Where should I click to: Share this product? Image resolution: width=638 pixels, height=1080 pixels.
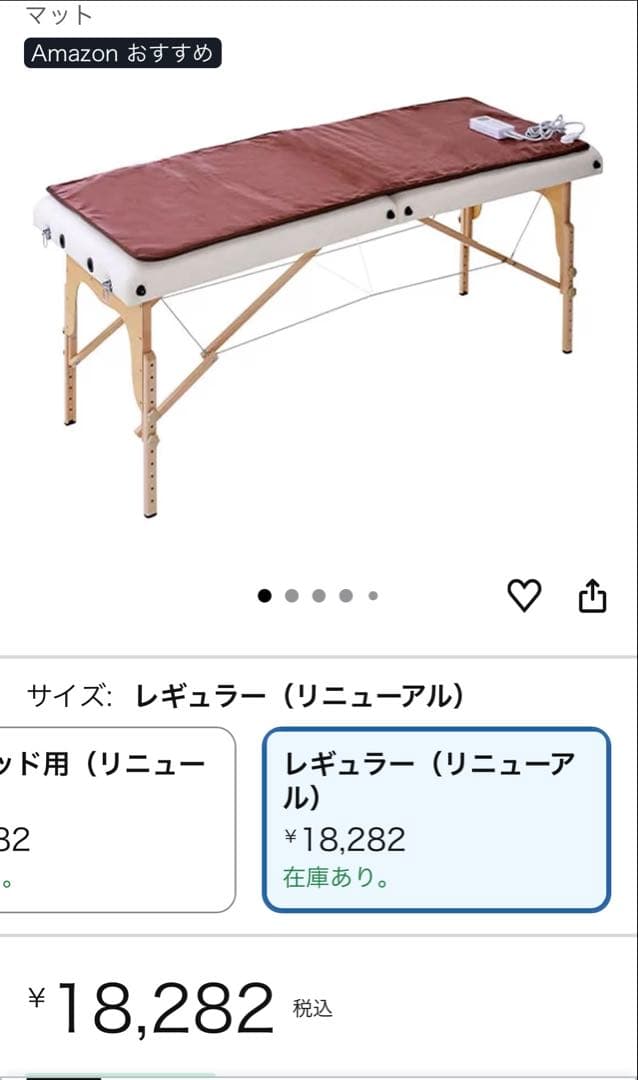tap(593, 596)
